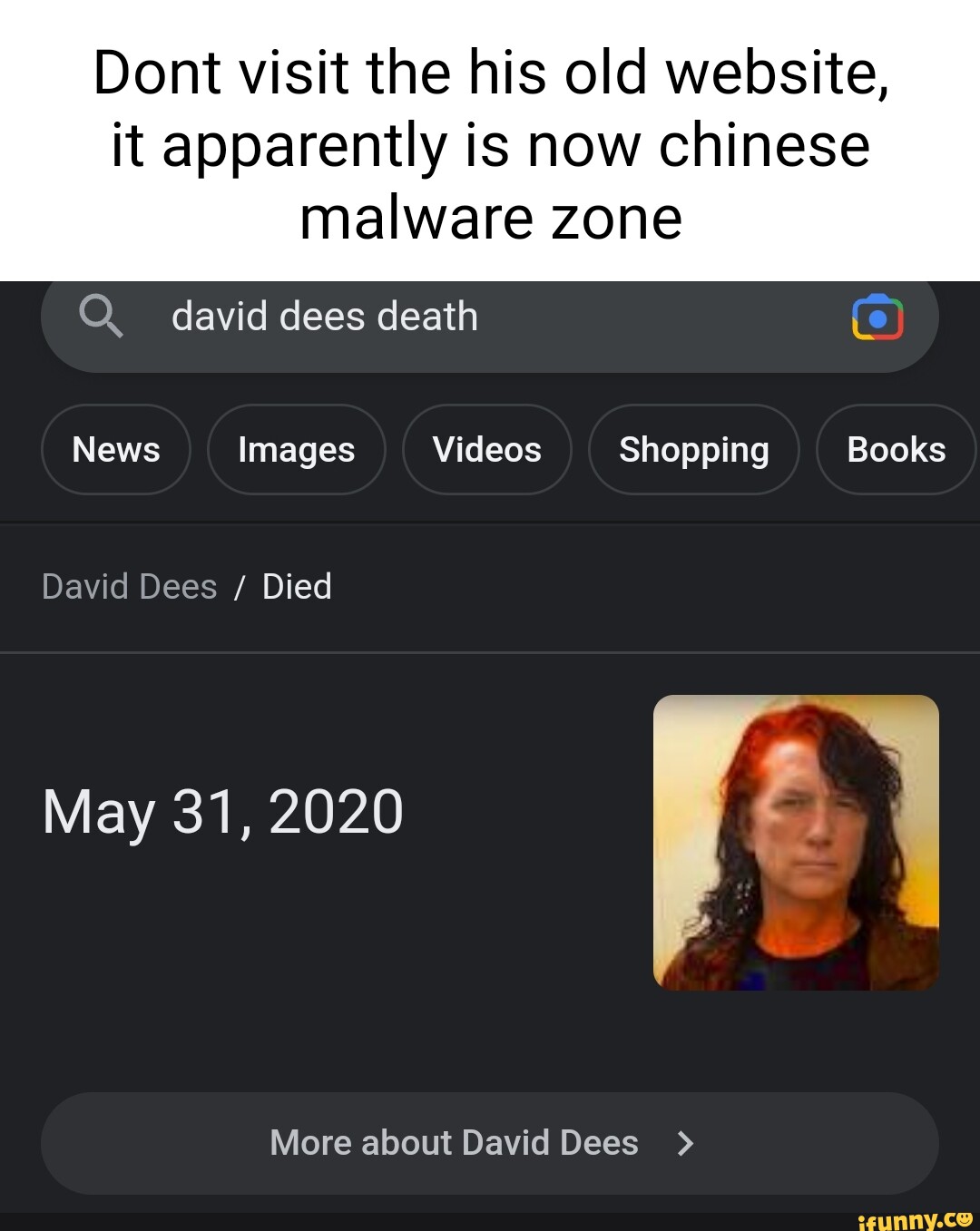Open the portrait photo of David Dees
This screenshot has width=980, height=1231.
(796, 842)
